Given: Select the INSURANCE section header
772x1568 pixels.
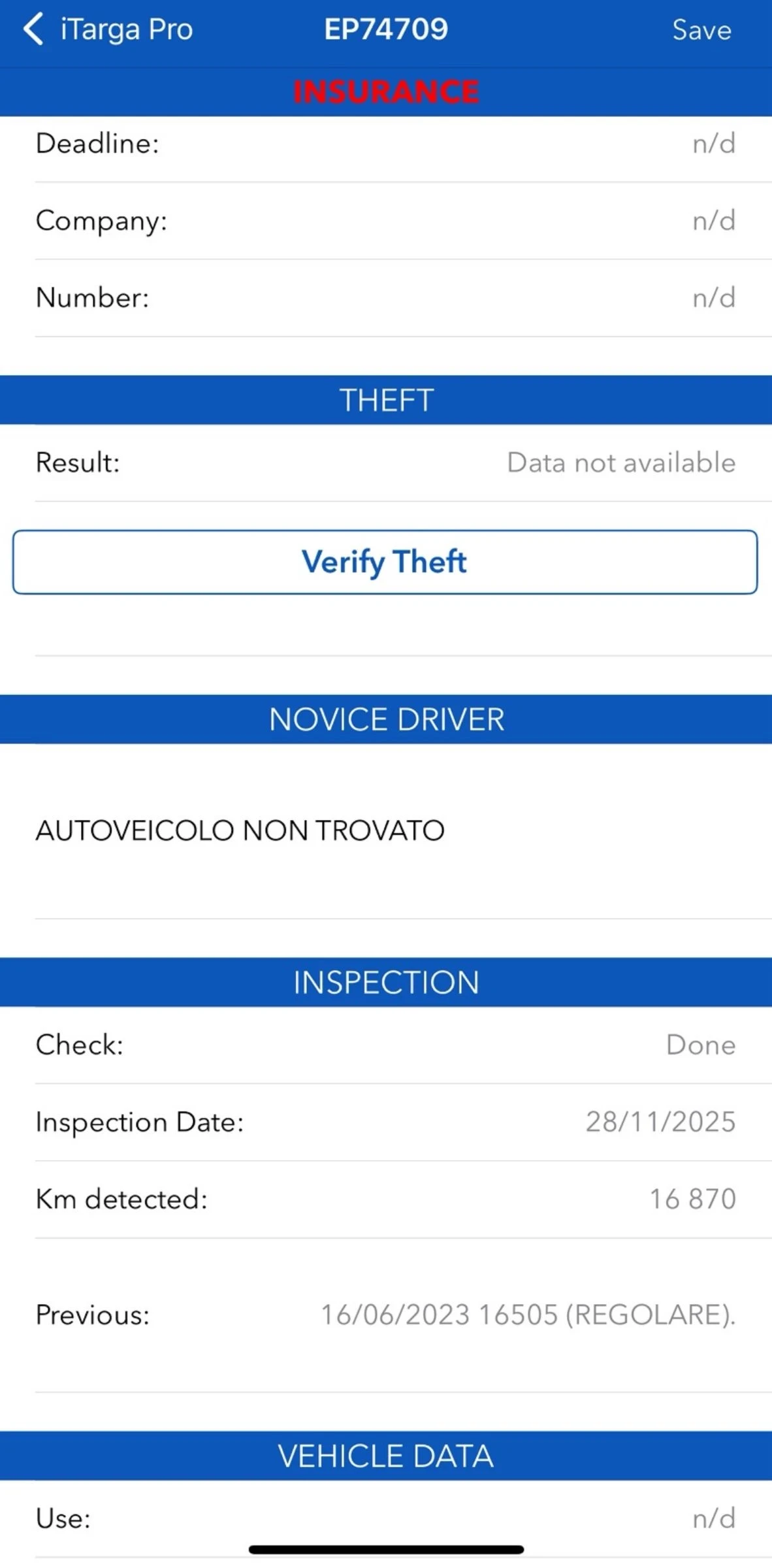Looking at the screenshot, I should [385, 91].
